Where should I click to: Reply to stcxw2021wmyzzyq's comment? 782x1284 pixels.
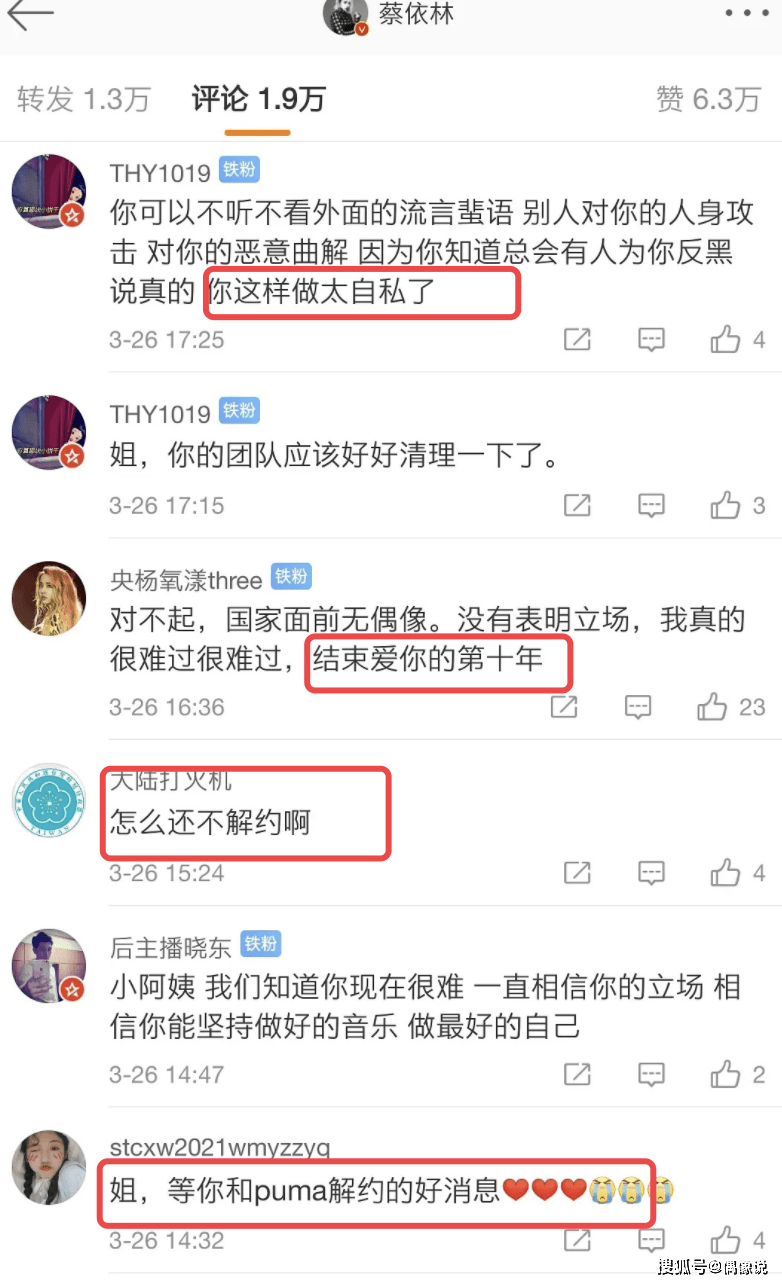click(651, 1241)
